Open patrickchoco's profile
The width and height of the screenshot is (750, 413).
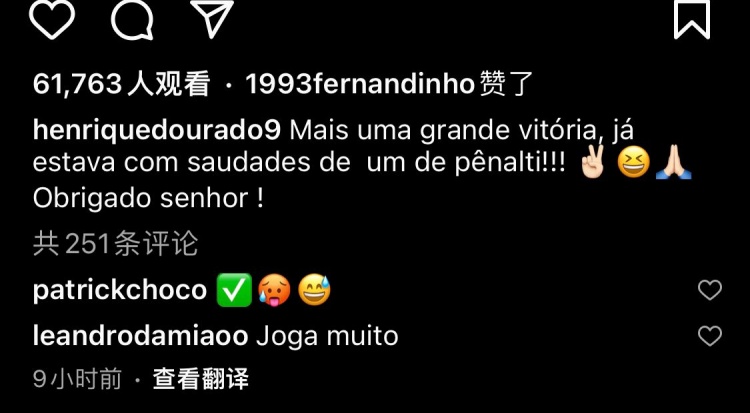point(119,291)
